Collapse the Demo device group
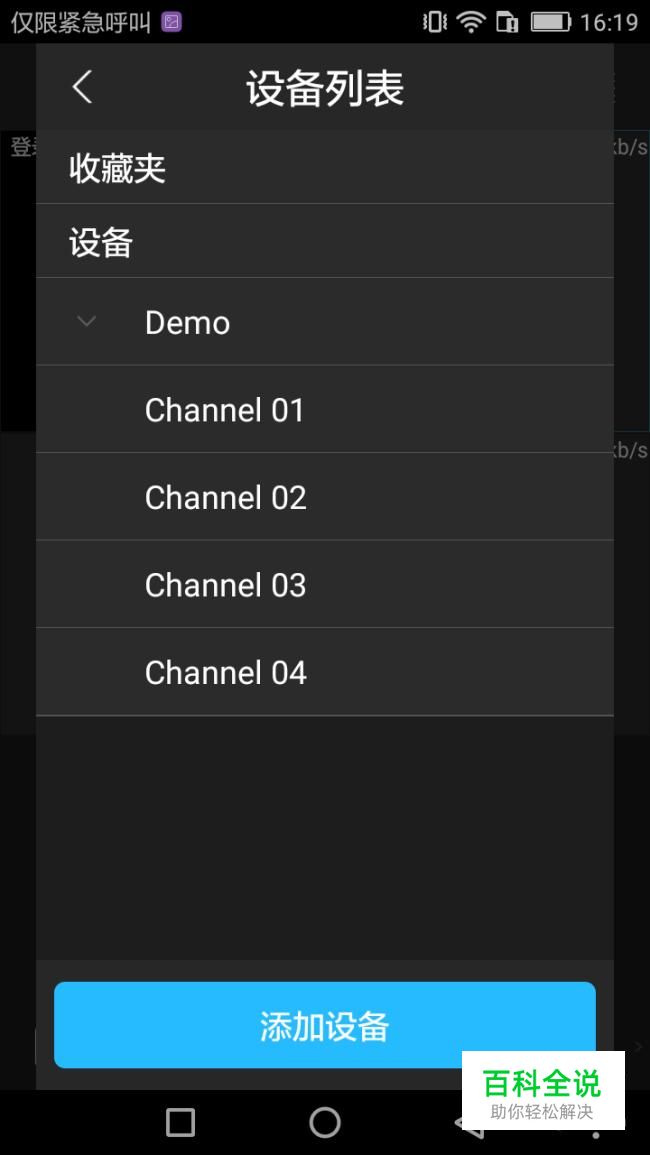 pyautogui.click(x=87, y=322)
